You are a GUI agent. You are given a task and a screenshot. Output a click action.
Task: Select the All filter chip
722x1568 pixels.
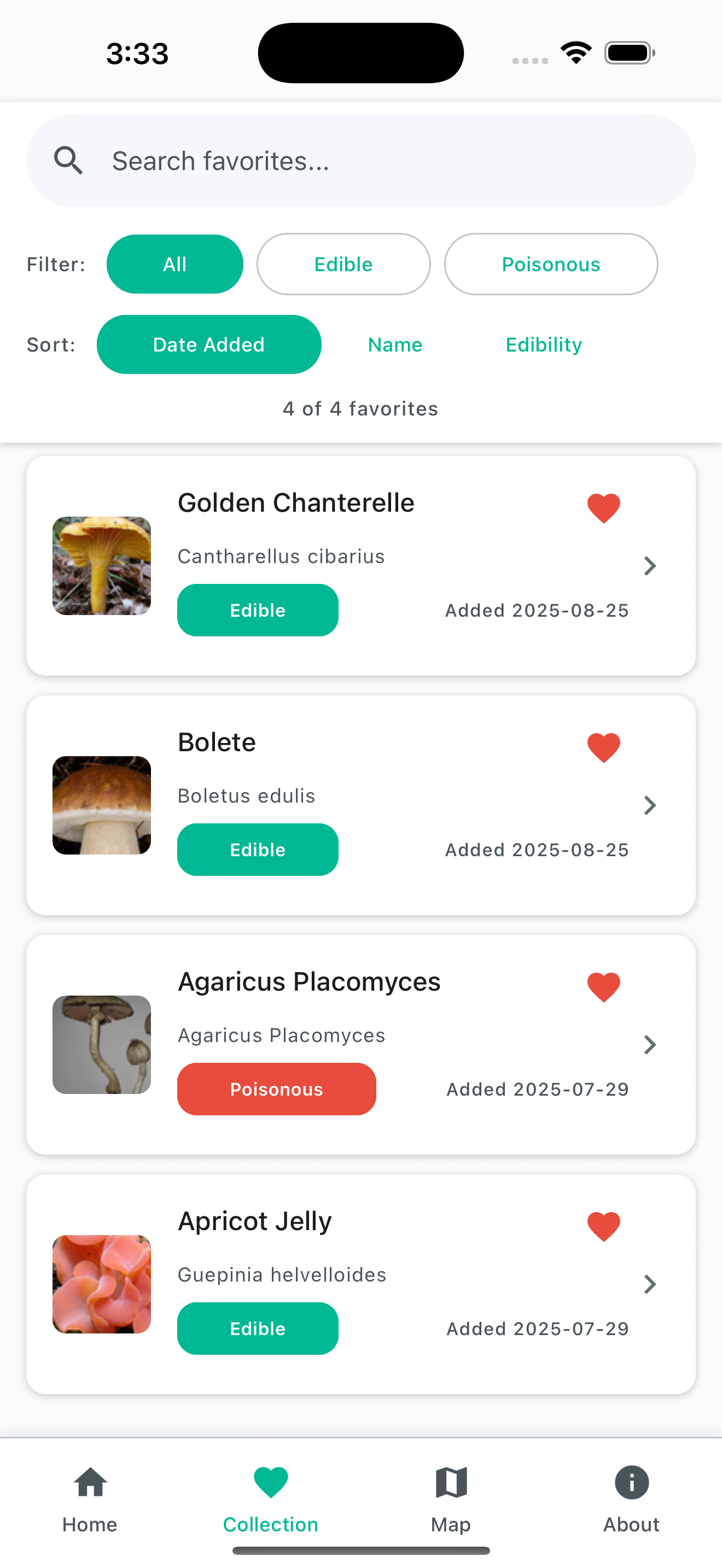pos(174,264)
